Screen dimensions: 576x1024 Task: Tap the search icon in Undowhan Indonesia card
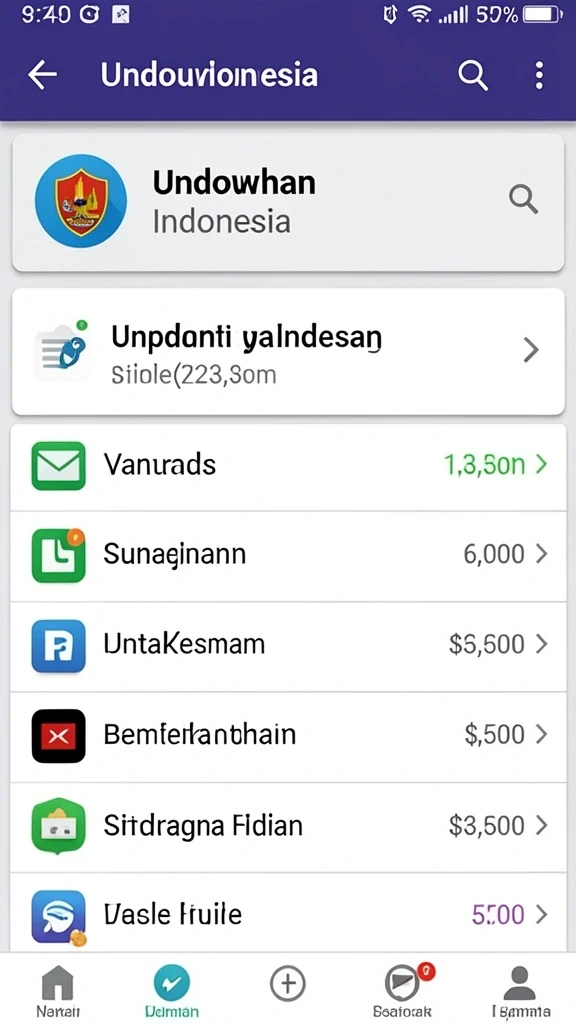(x=523, y=199)
